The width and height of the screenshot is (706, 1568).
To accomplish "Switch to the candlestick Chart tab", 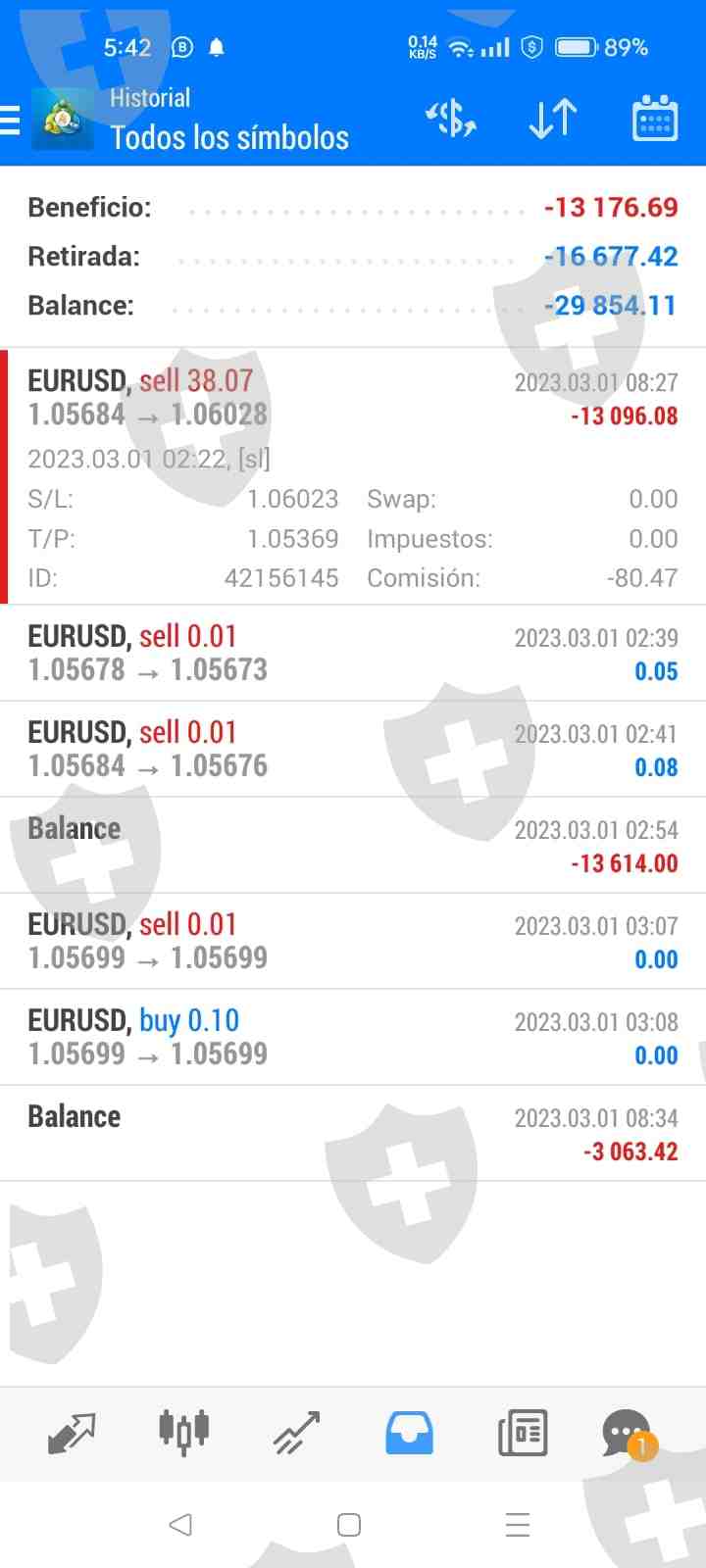I will pyautogui.click(x=183, y=1433).
